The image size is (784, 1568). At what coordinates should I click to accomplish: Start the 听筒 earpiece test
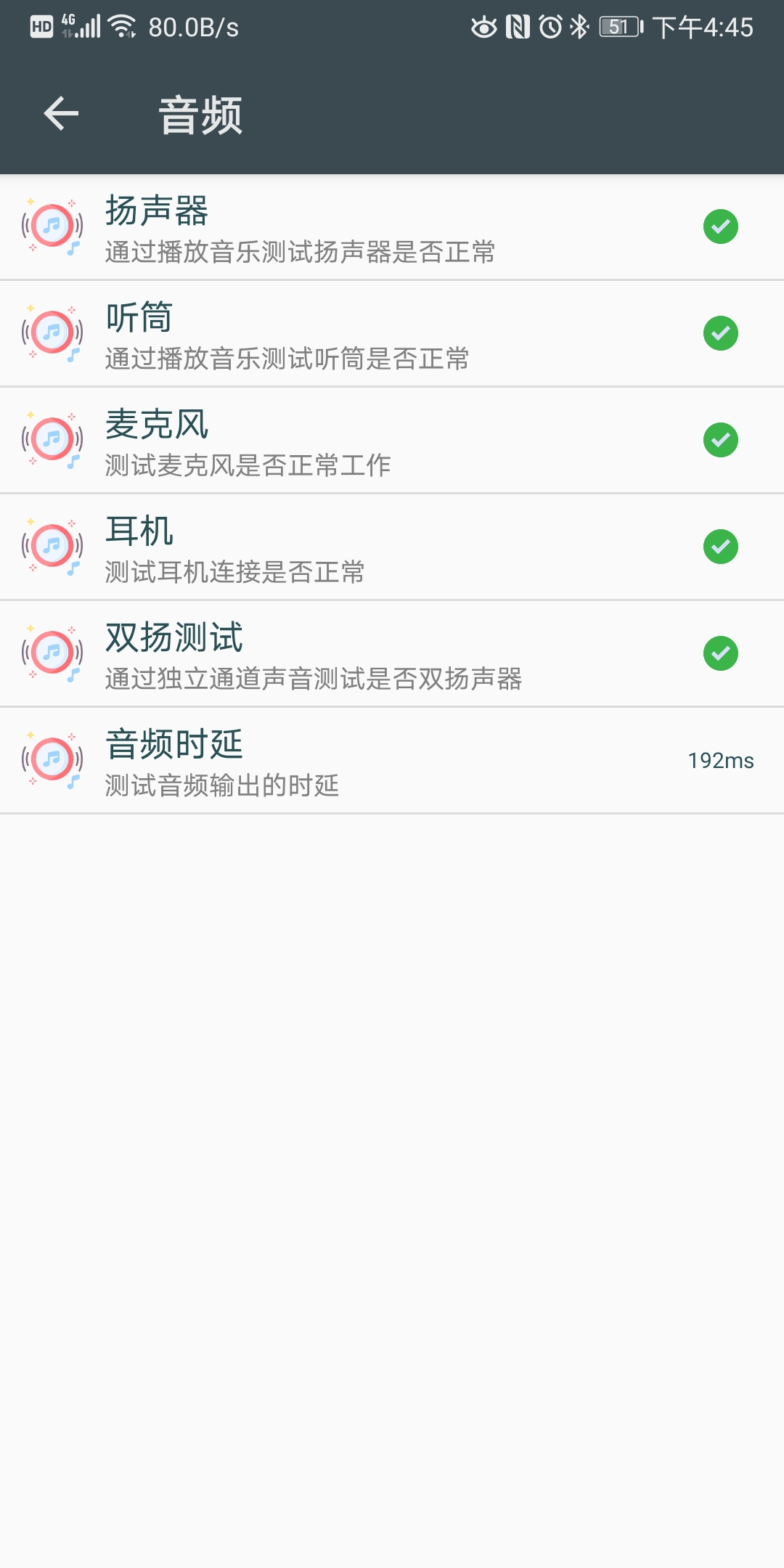click(x=392, y=334)
